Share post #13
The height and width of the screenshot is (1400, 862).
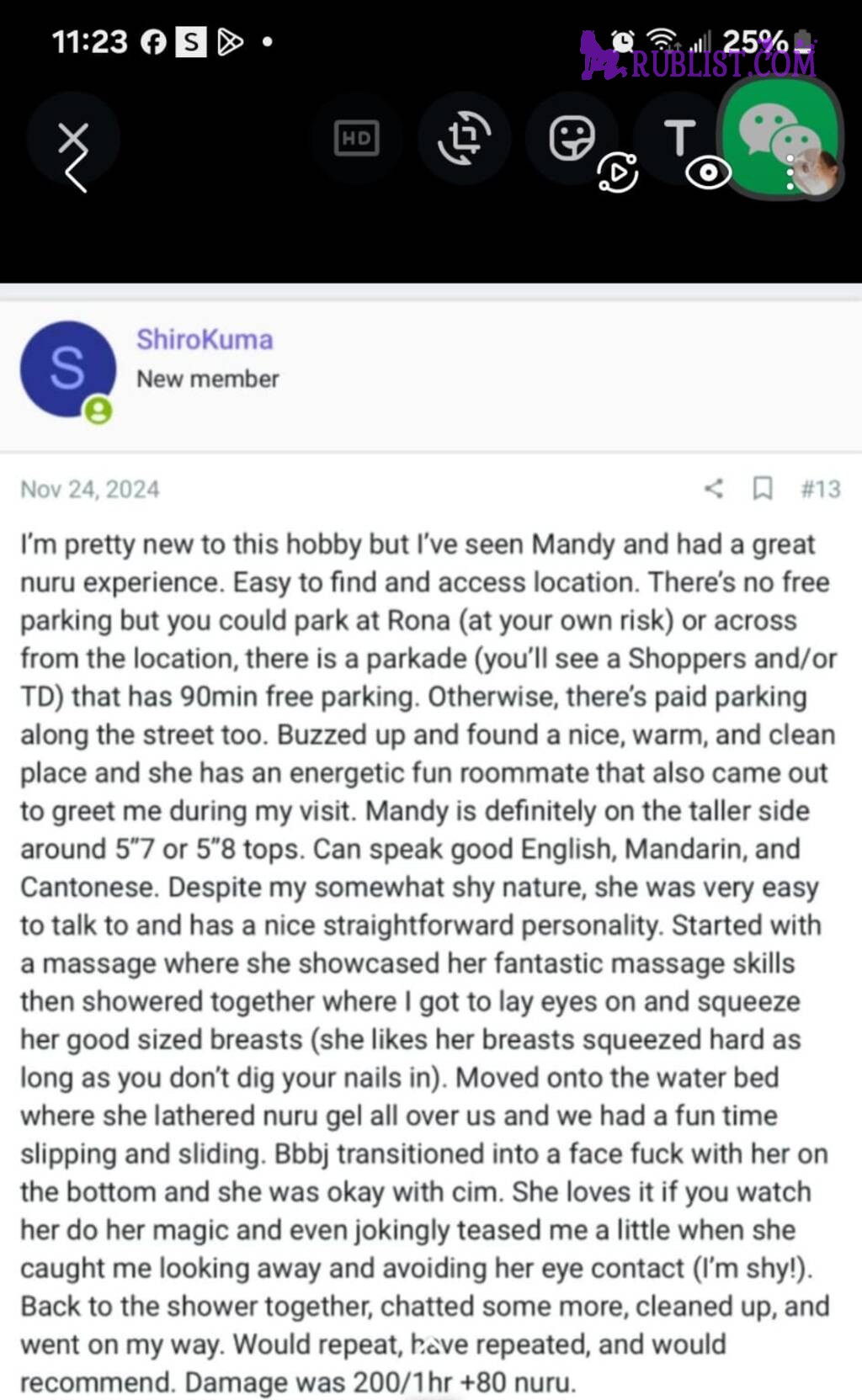[x=714, y=488]
